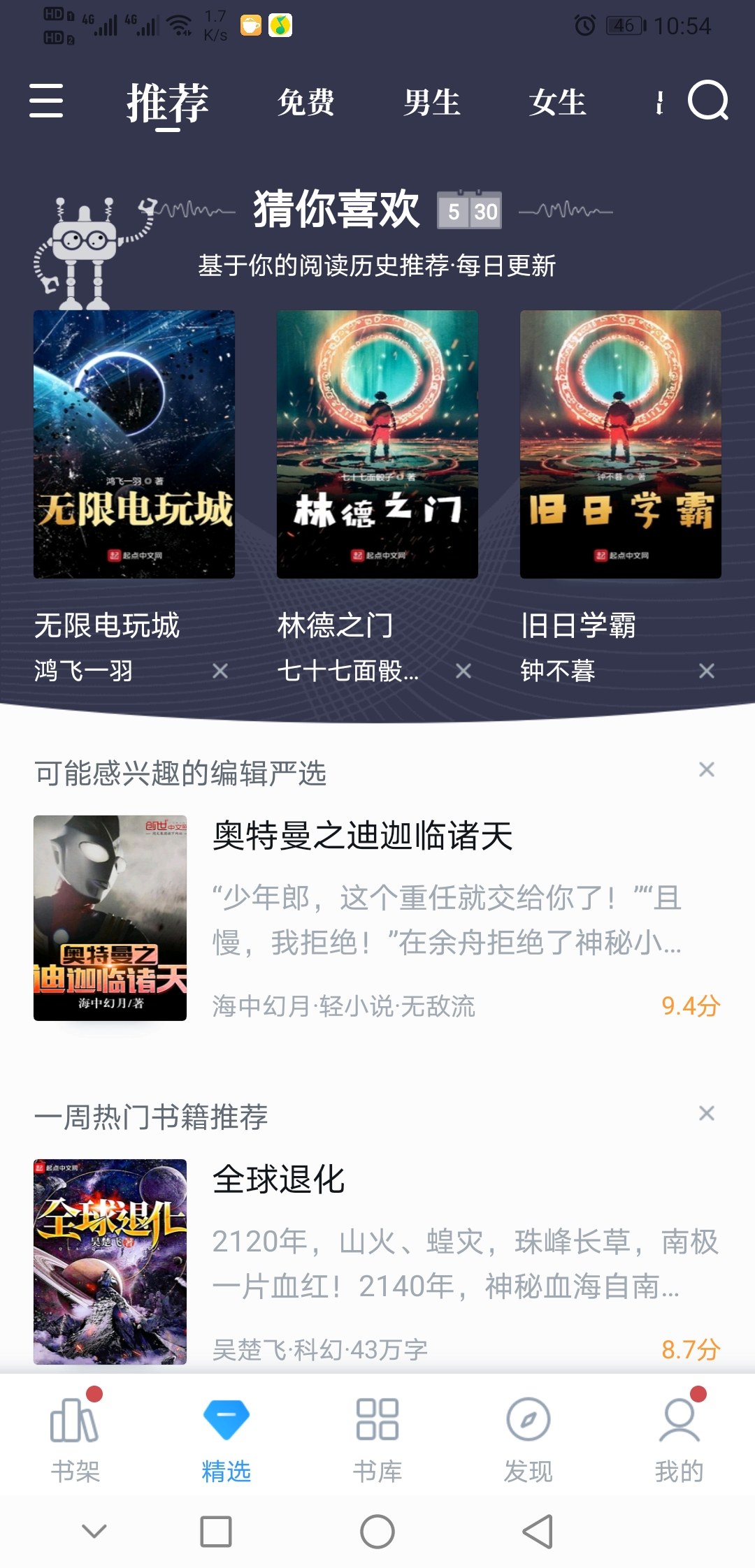The height and width of the screenshot is (1568, 755).
Task: Switch to the 男生 tab
Action: (431, 103)
